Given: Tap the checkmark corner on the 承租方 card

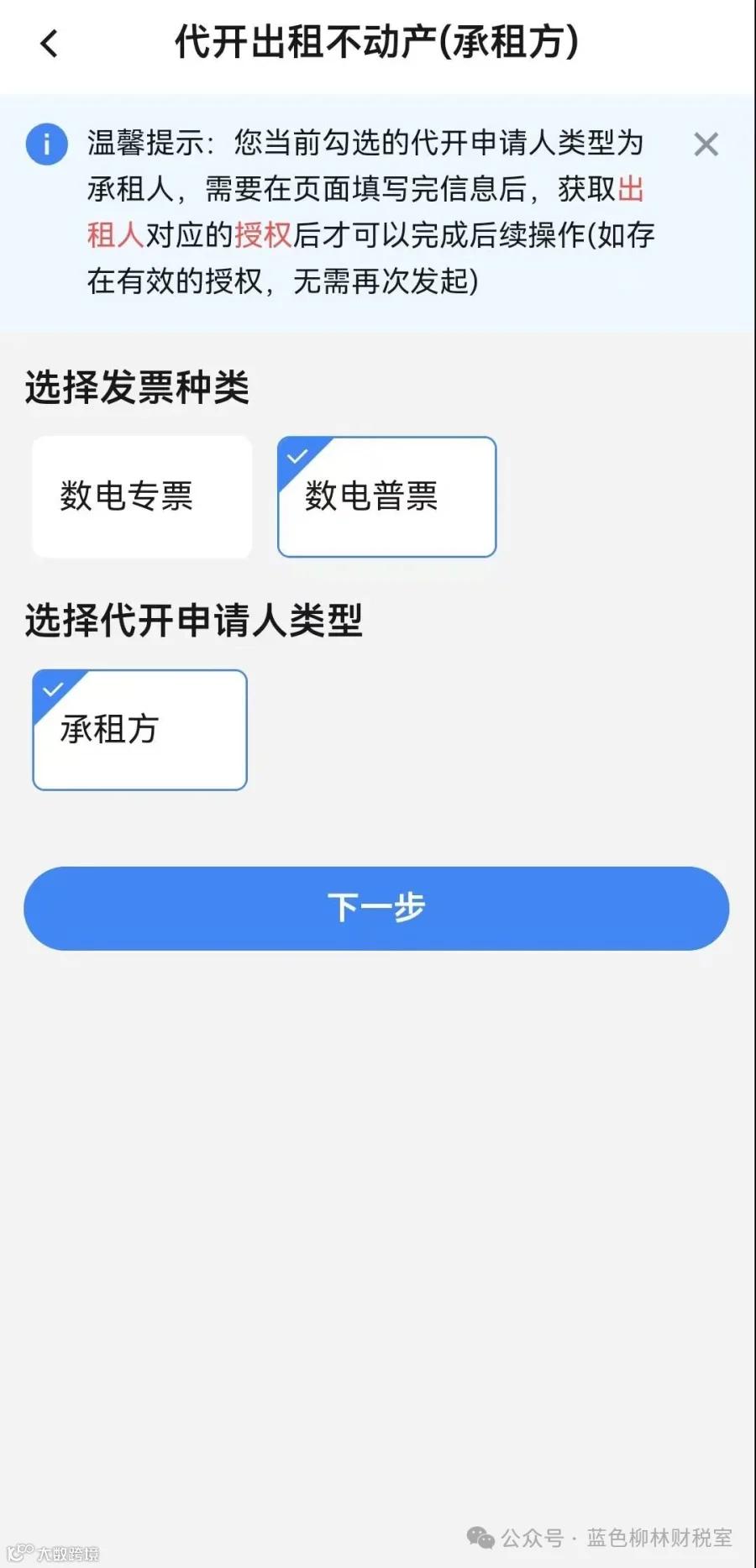Looking at the screenshot, I should (x=53, y=689).
